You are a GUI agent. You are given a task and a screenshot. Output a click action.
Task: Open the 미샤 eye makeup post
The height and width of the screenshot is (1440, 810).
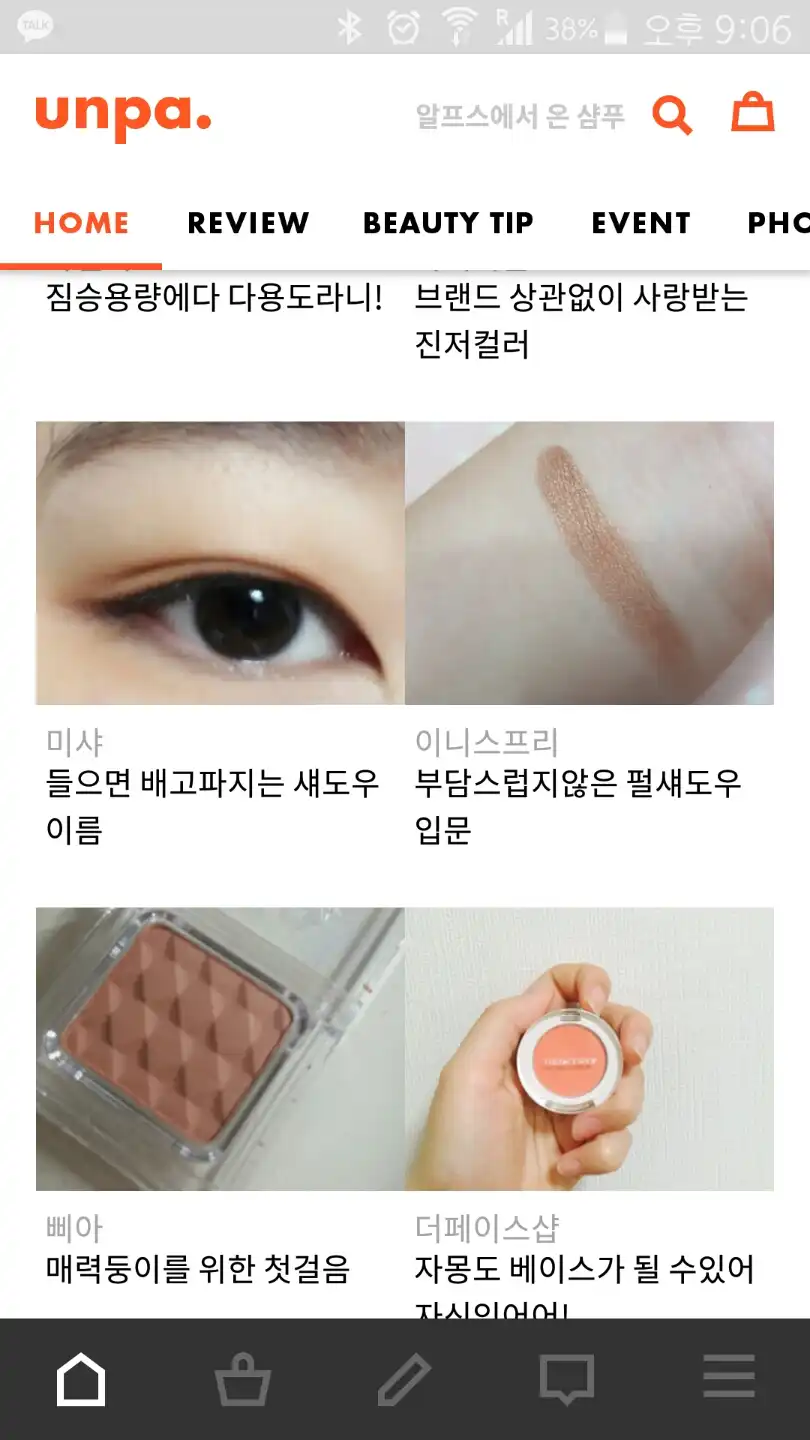click(x=220, y=563)
